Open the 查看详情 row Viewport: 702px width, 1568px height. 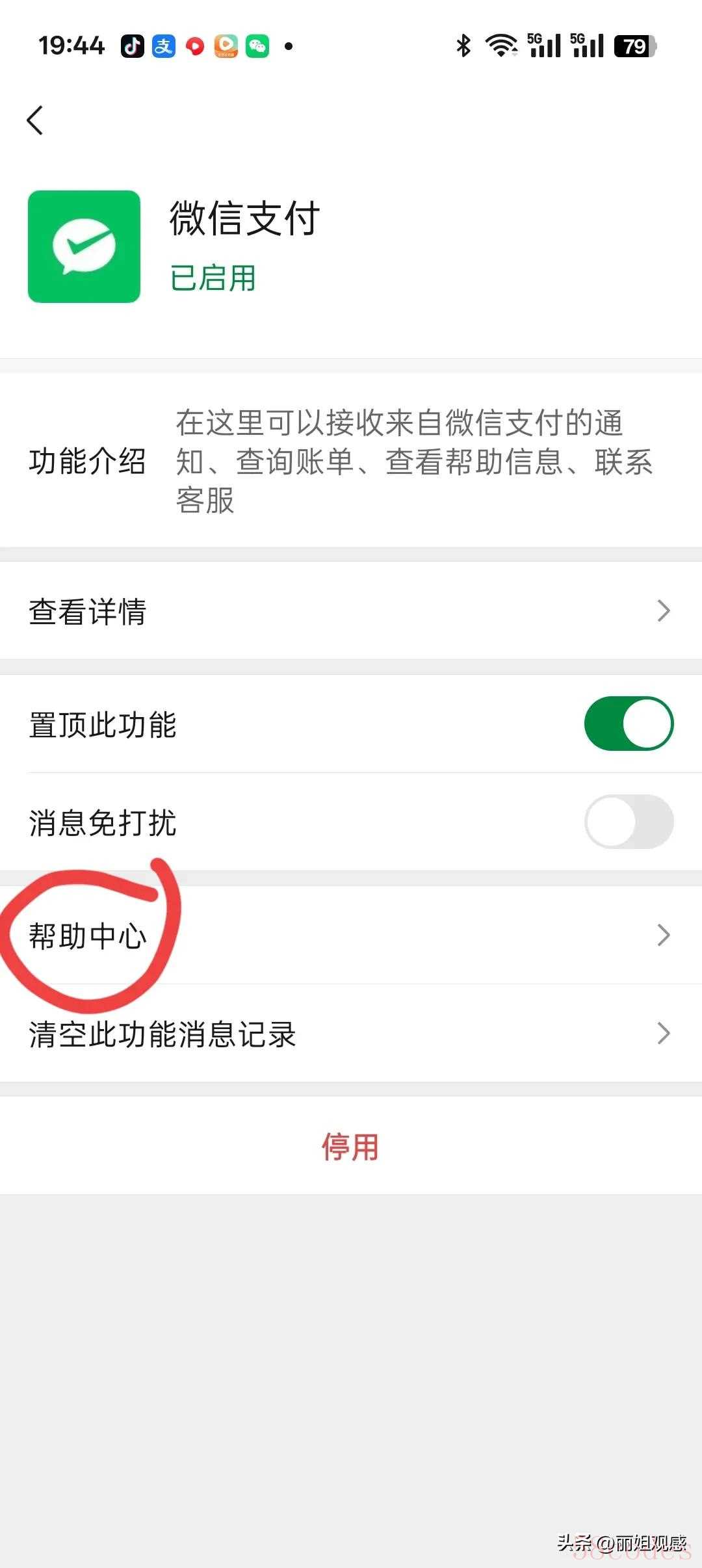click(351, 611)
